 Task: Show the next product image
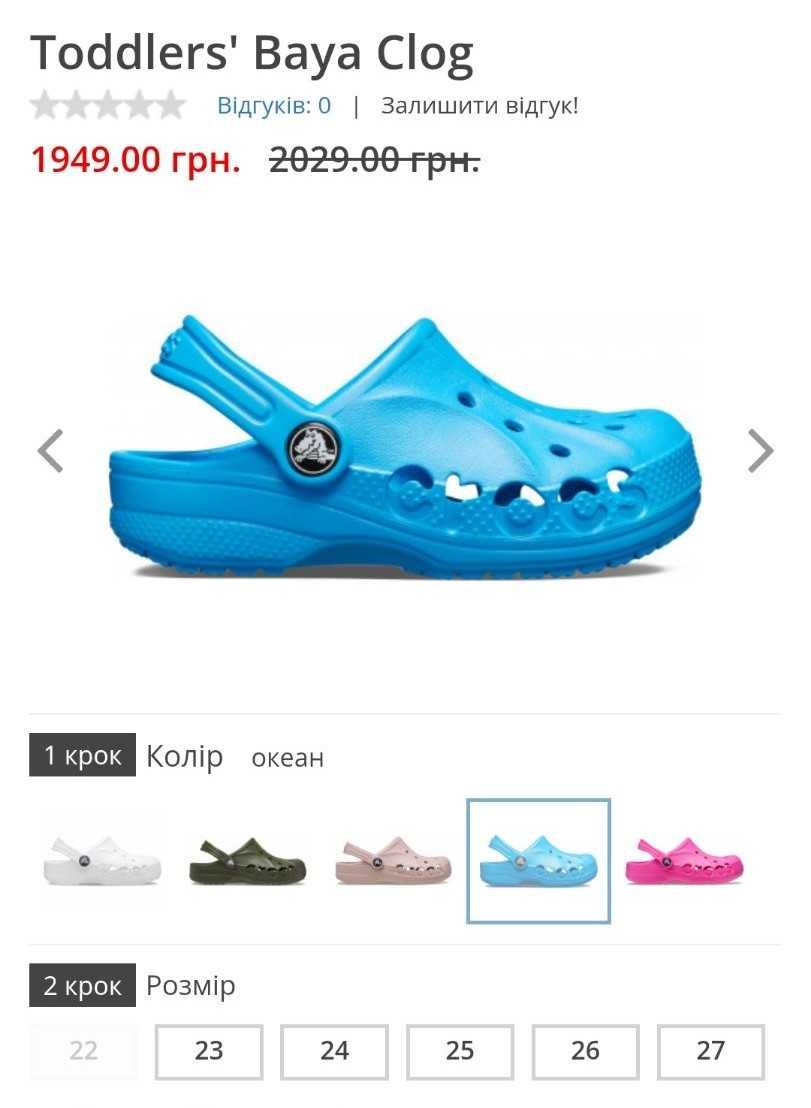point(760,451)
